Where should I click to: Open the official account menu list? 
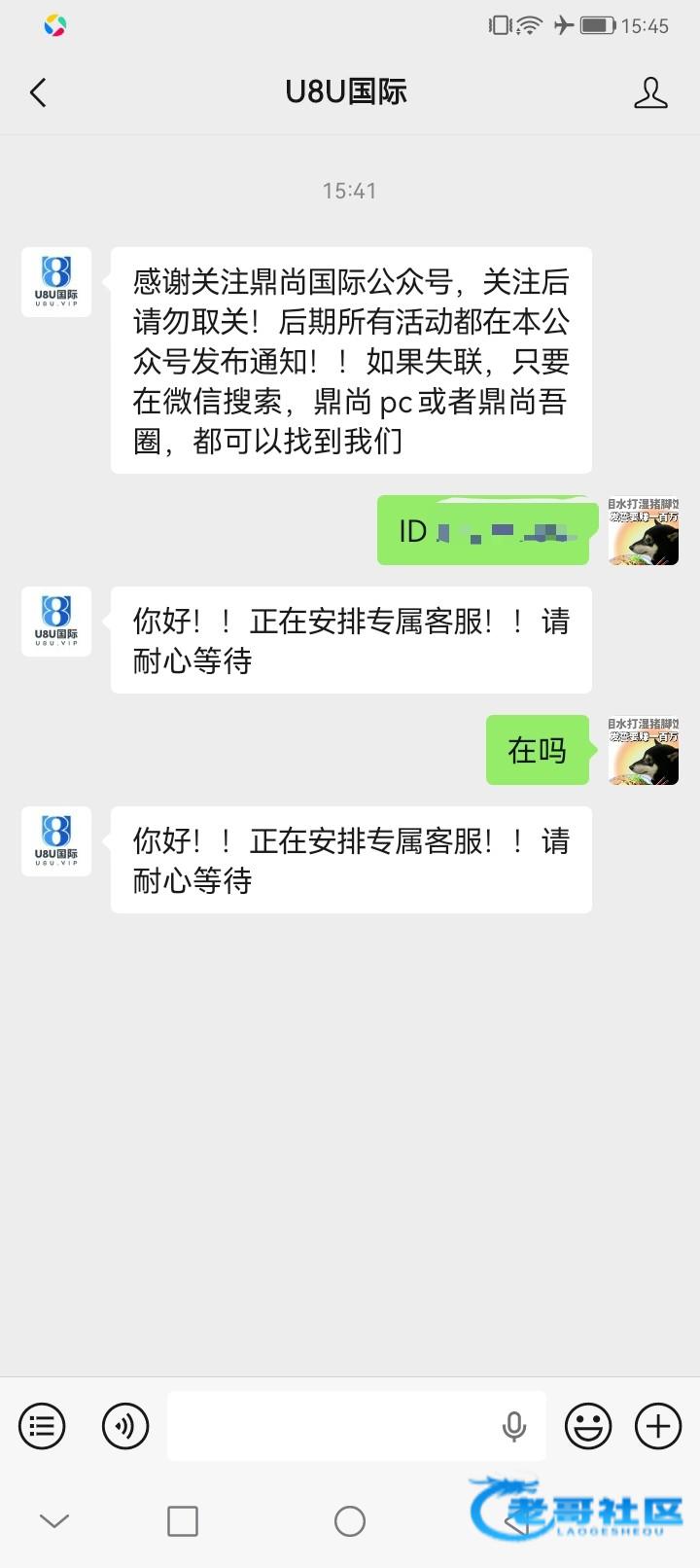pyautogui.click(x=42, y=1426)
